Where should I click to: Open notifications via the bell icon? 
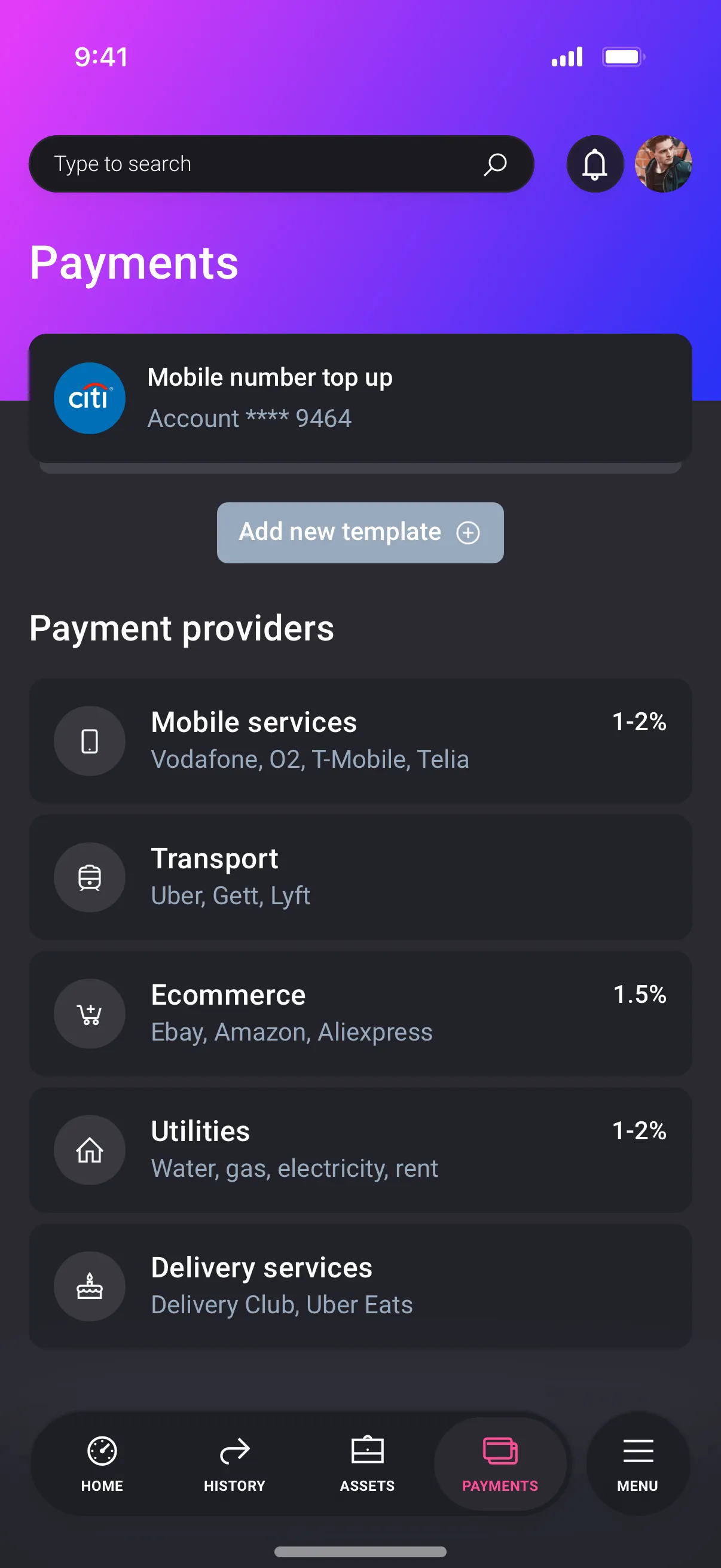click(x=594, y=164)
